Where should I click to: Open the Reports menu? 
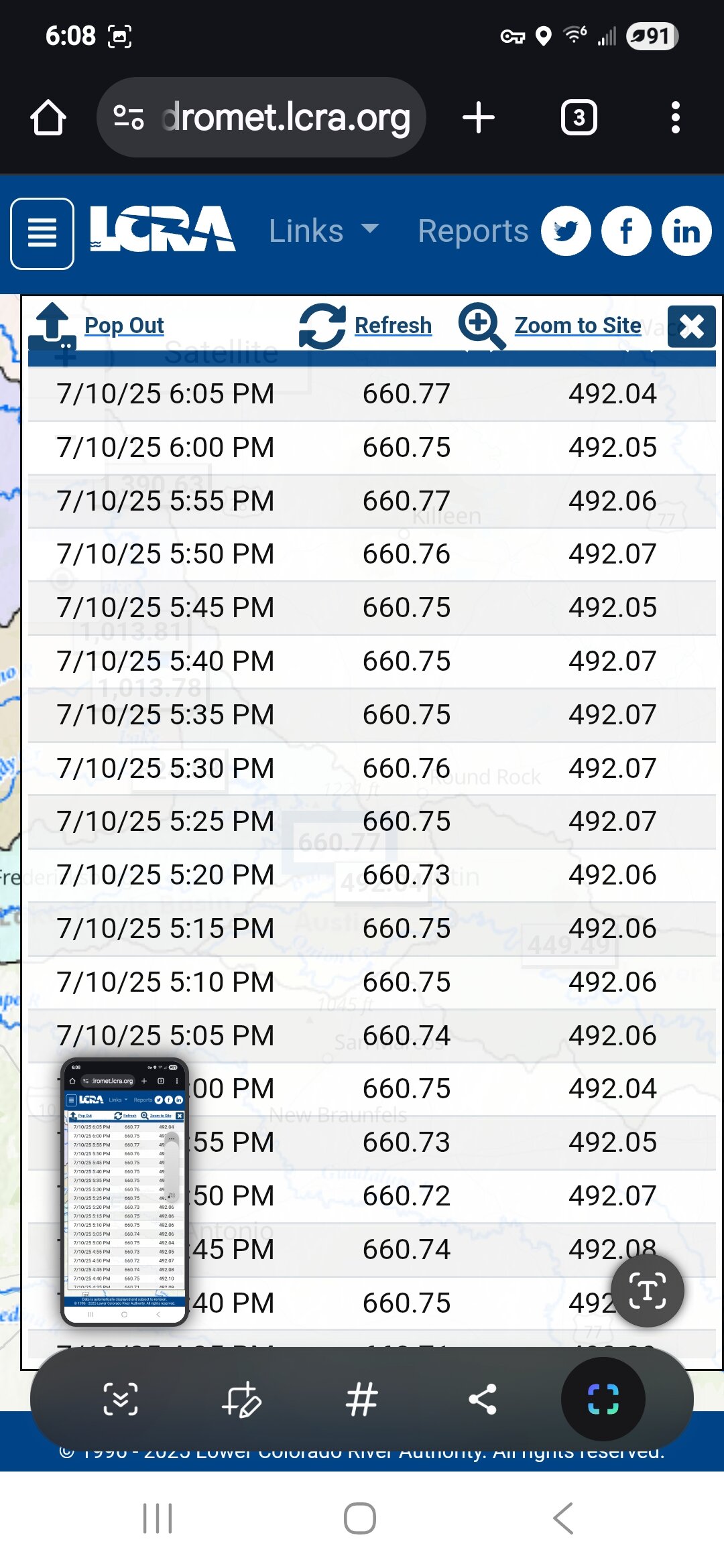(473, 231)
